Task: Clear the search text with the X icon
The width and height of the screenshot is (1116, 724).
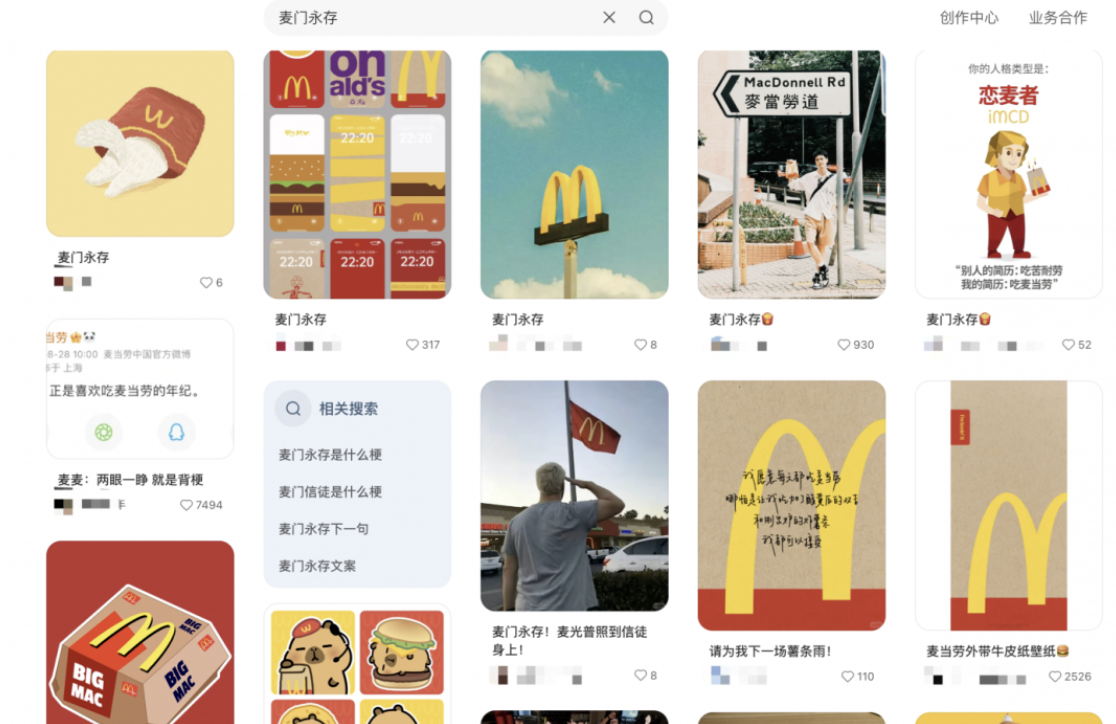Action: click(609, 18)
